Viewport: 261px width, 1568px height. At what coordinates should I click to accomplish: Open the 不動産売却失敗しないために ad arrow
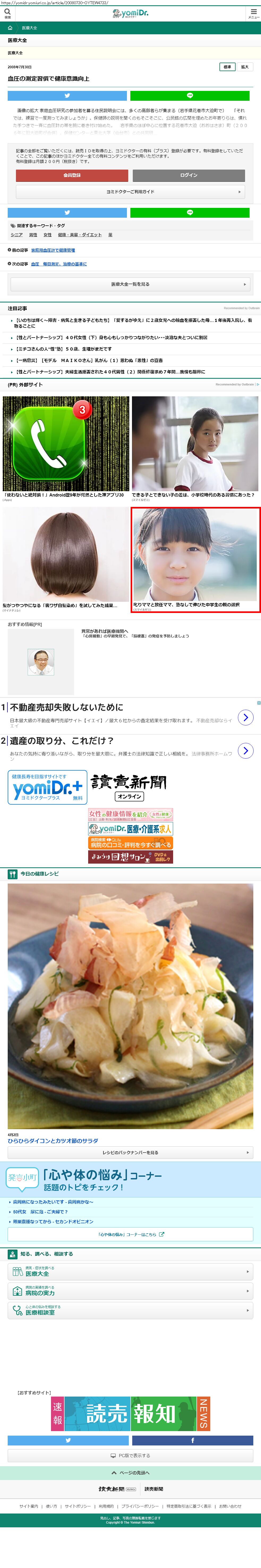pos(245,718)
